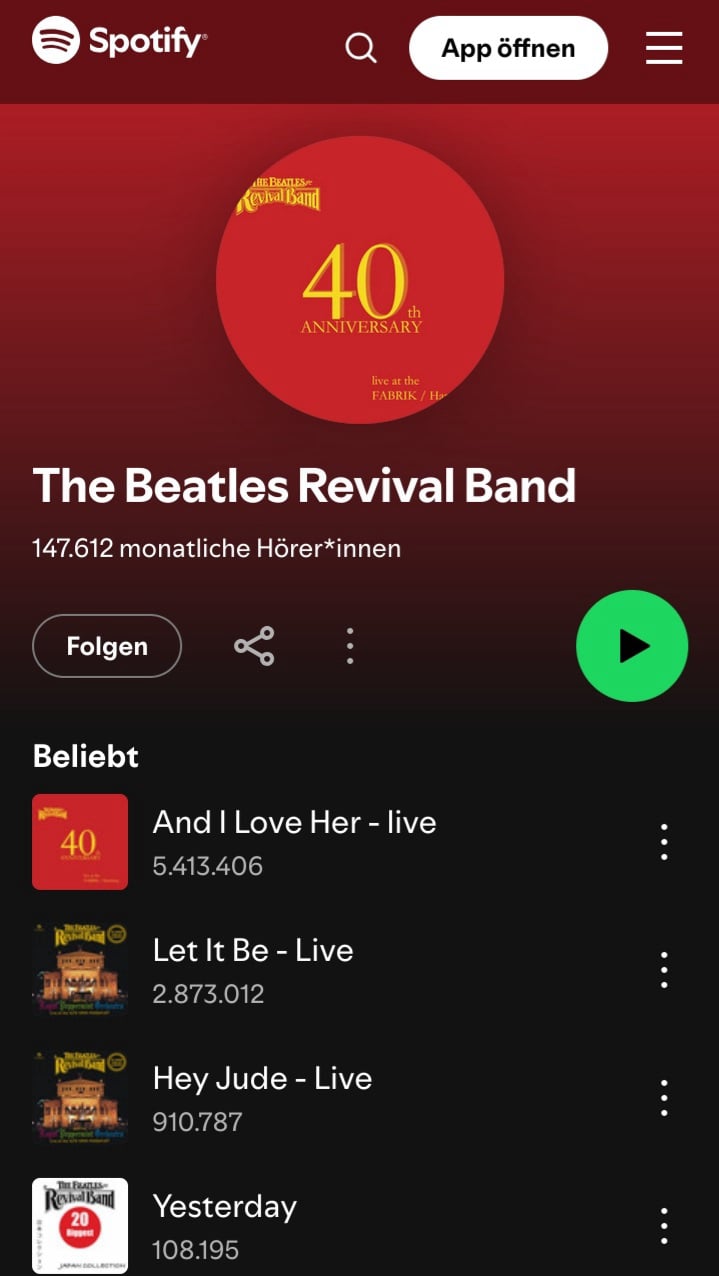The width and height of the screenshot is (719, 1276).
Task: Show more options for Let It Be - Live
Action: [664, 970]
